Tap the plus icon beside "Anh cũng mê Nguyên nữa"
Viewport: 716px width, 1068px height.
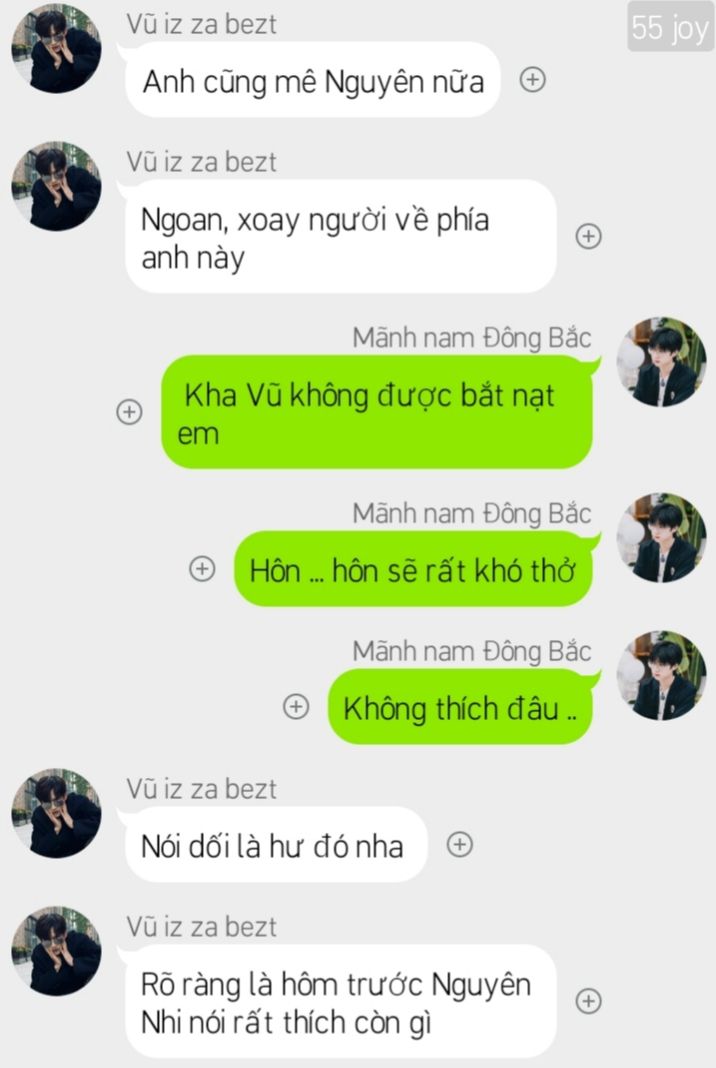tap(533, 80)
